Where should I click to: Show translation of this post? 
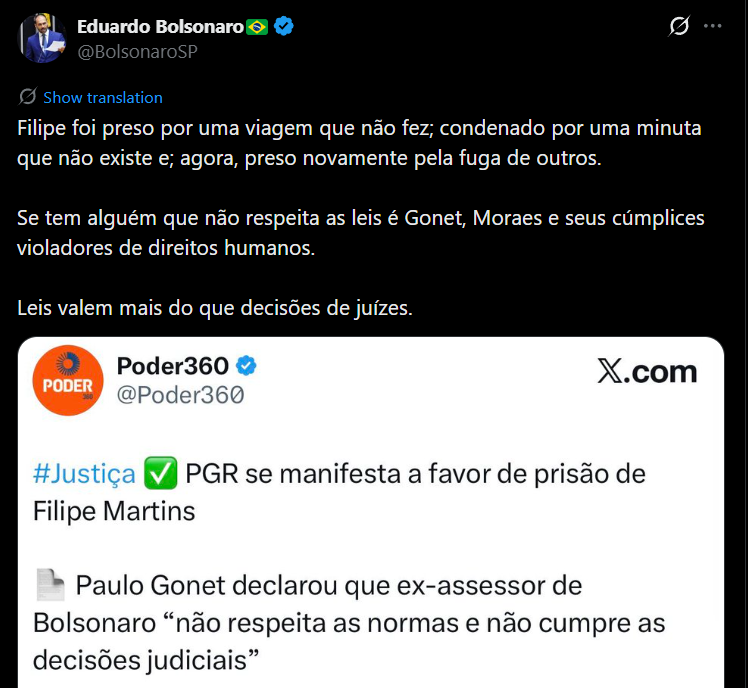coord(102,97)
